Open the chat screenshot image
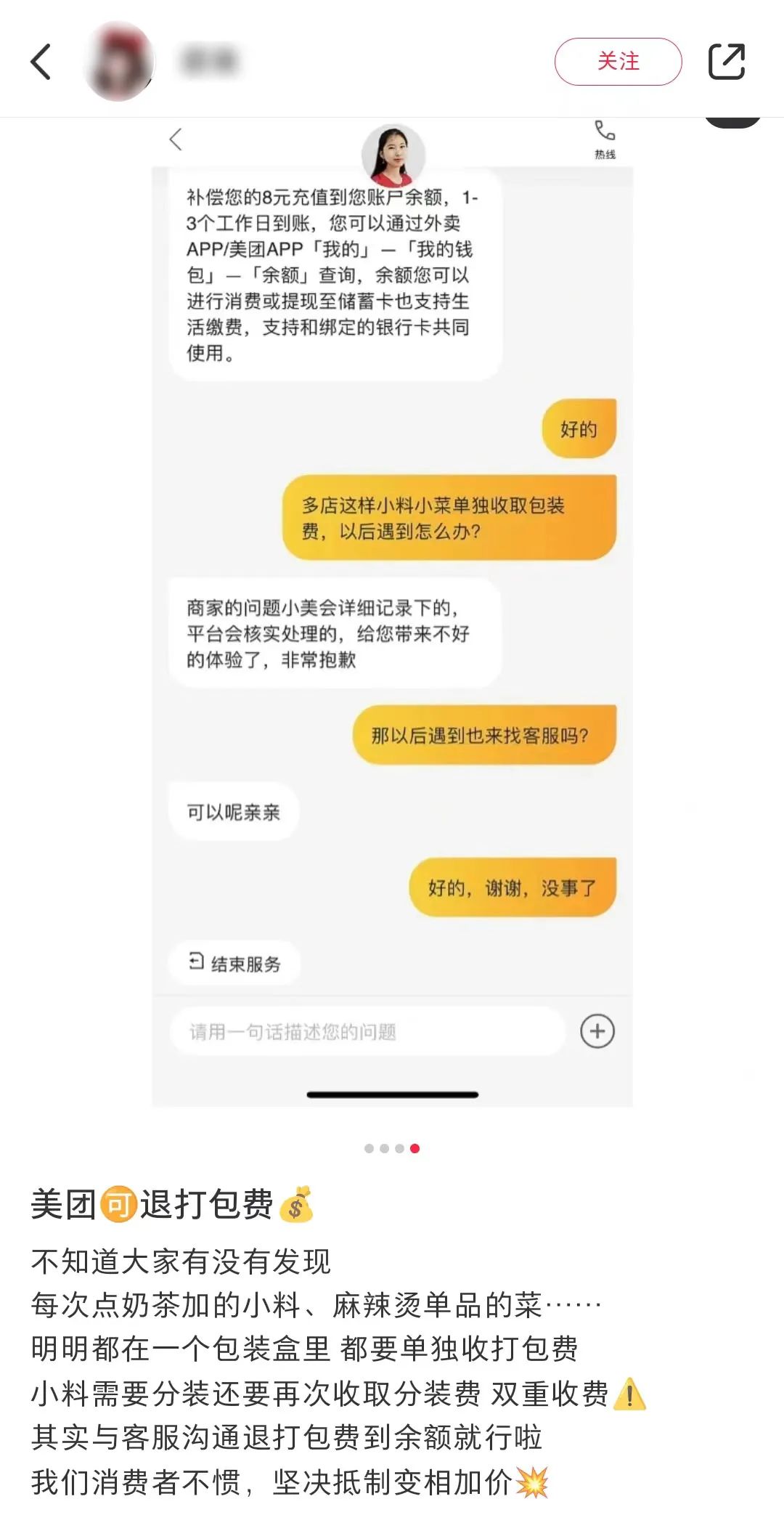The image size is (784, 1528). (392, 617)
